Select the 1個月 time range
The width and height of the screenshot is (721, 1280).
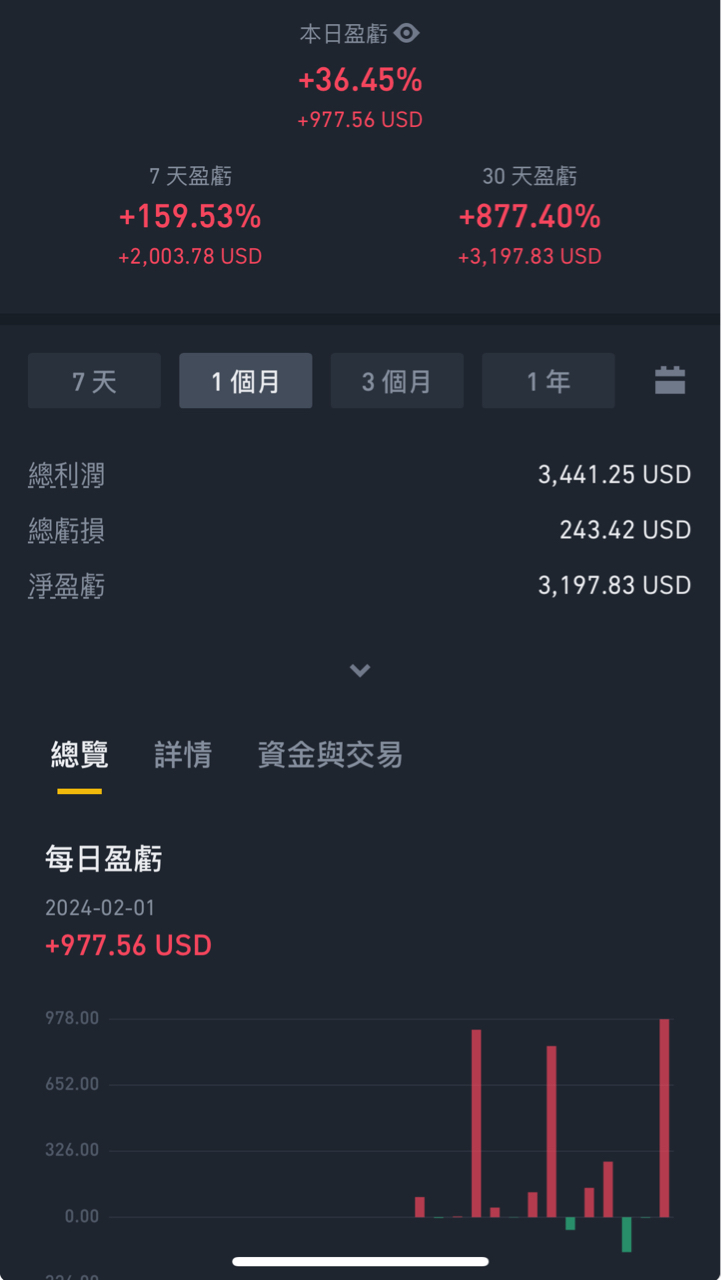pyautogui.click(x=246, y=381)
